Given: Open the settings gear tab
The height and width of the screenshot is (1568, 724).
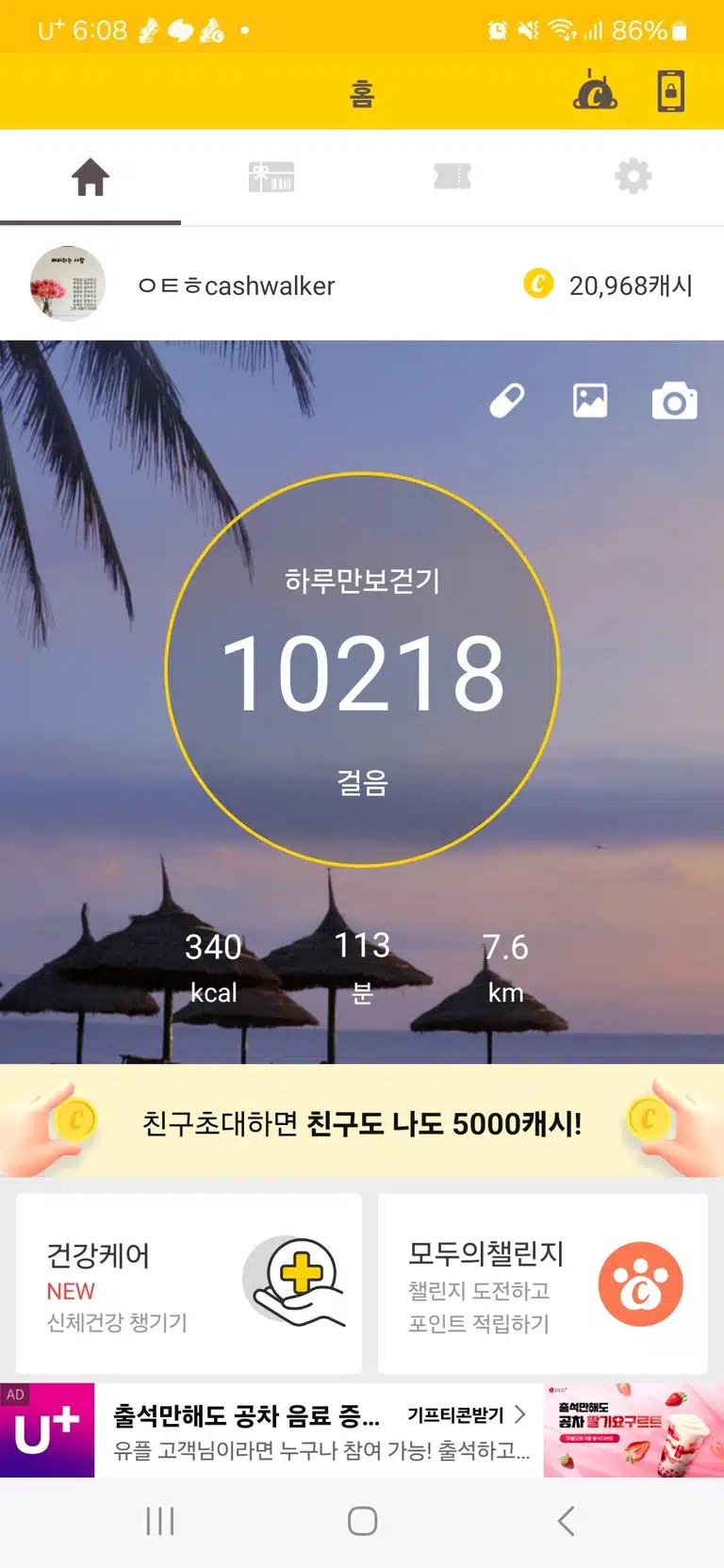Looking at the screenshot, I should click(x=633, y=176).
